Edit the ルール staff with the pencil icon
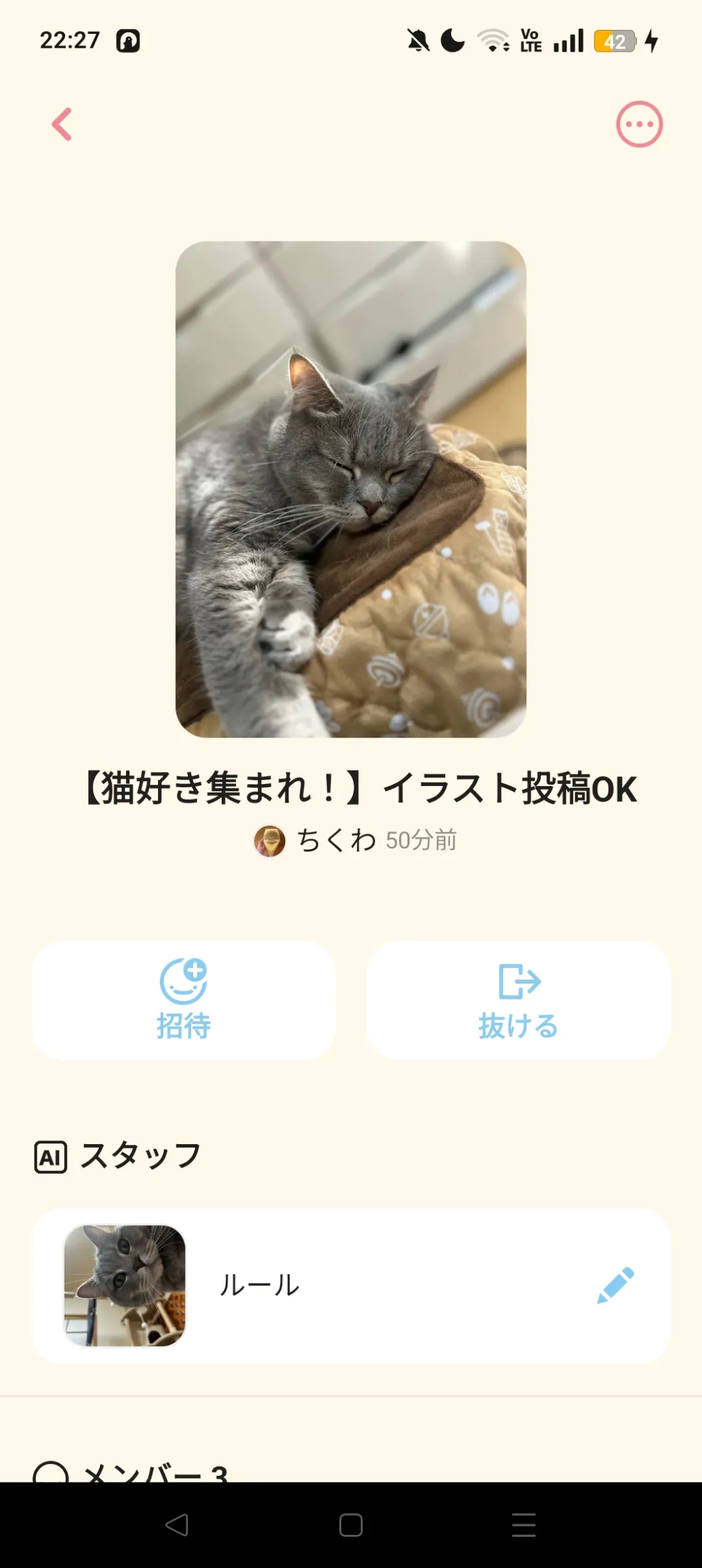Image resolution: width=702 pixels, height=1568 pixels. point(615,1285)
